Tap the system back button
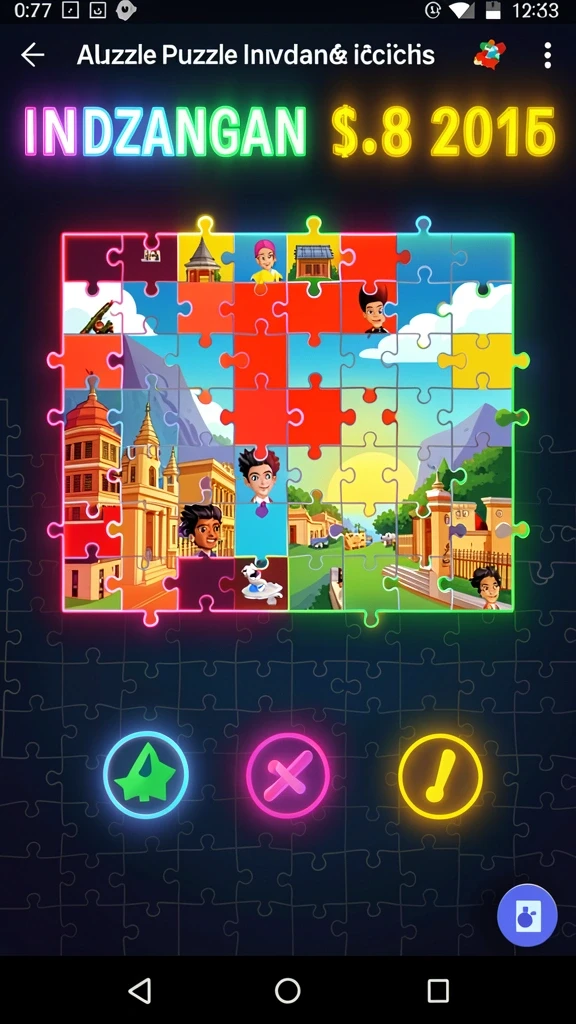This screenshot has height=1024, width=576. tap(140, 990)
